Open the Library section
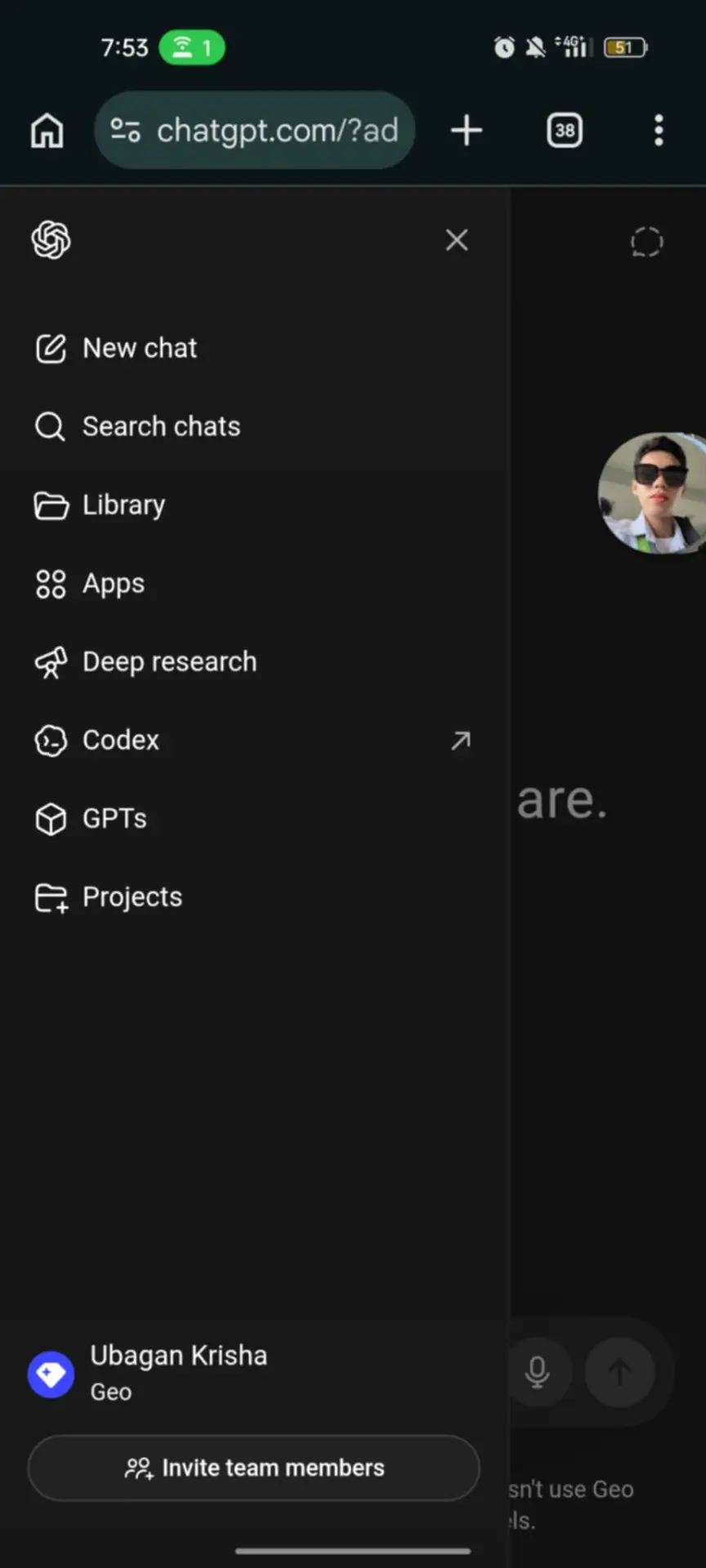The image size is (706, 1568). [x=253, y=505]
